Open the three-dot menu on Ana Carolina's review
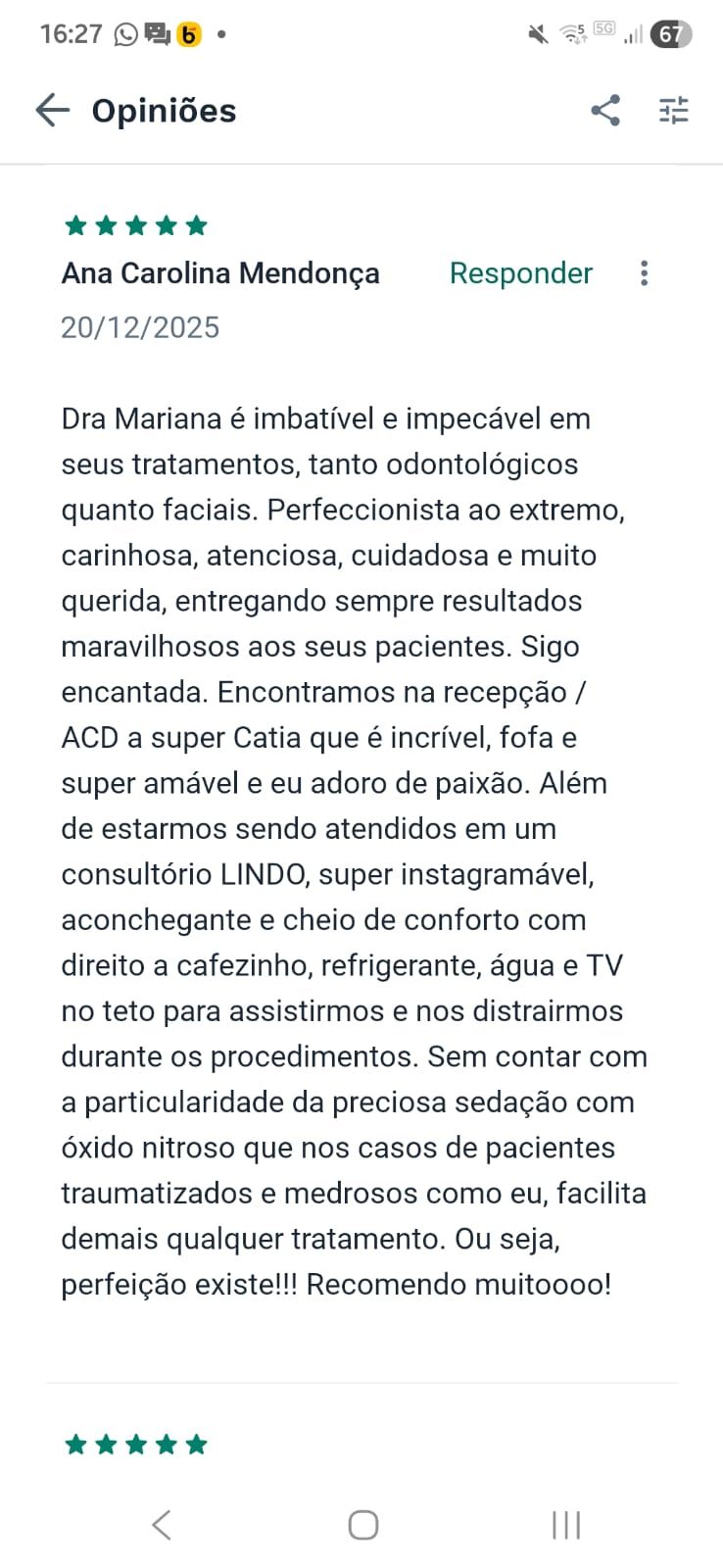 pyautogui.click(x=644, y=273)
